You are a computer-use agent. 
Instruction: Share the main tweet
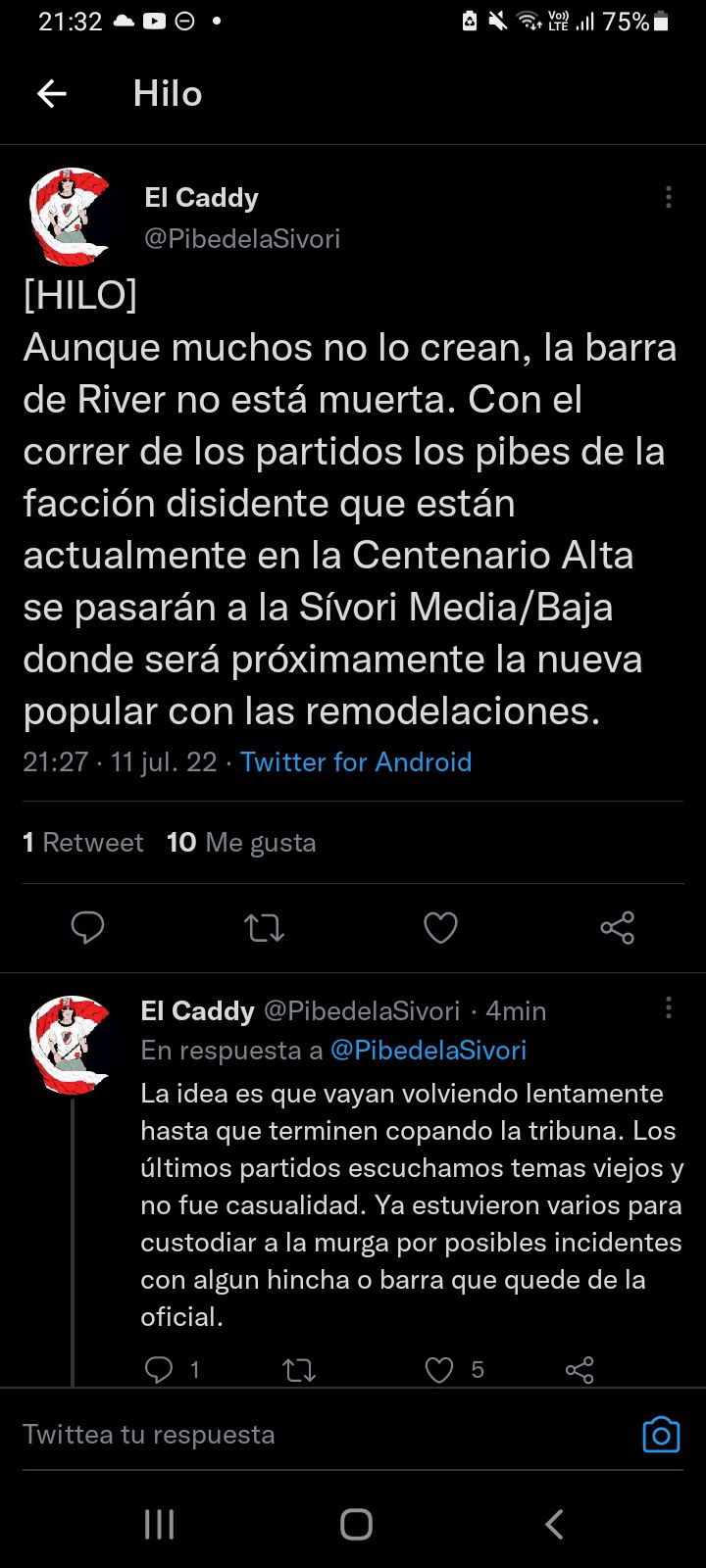coord(617,927)
